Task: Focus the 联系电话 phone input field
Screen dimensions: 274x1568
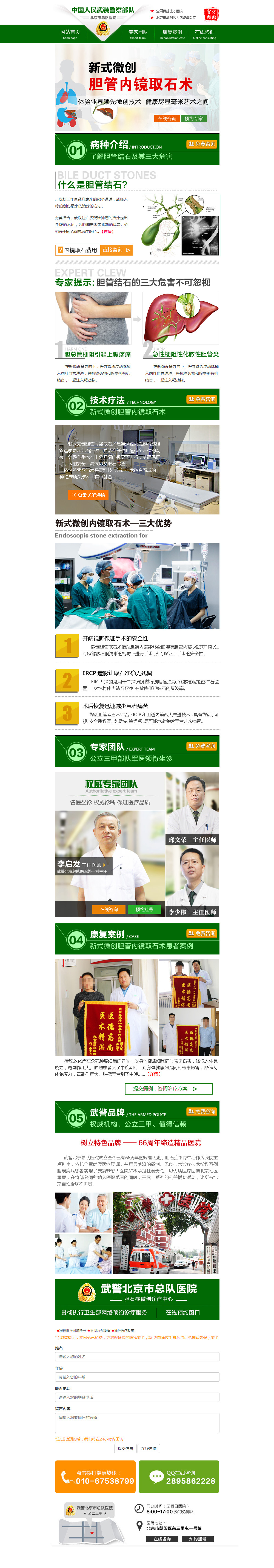Action: pos(137,1397)
